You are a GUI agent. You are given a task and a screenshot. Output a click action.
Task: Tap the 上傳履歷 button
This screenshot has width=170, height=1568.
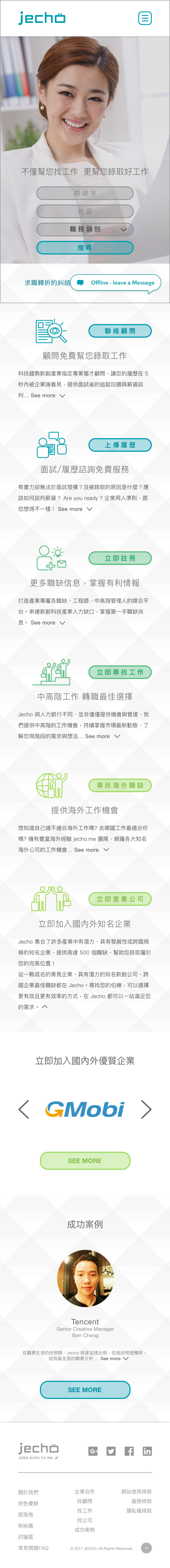(120, 445)
